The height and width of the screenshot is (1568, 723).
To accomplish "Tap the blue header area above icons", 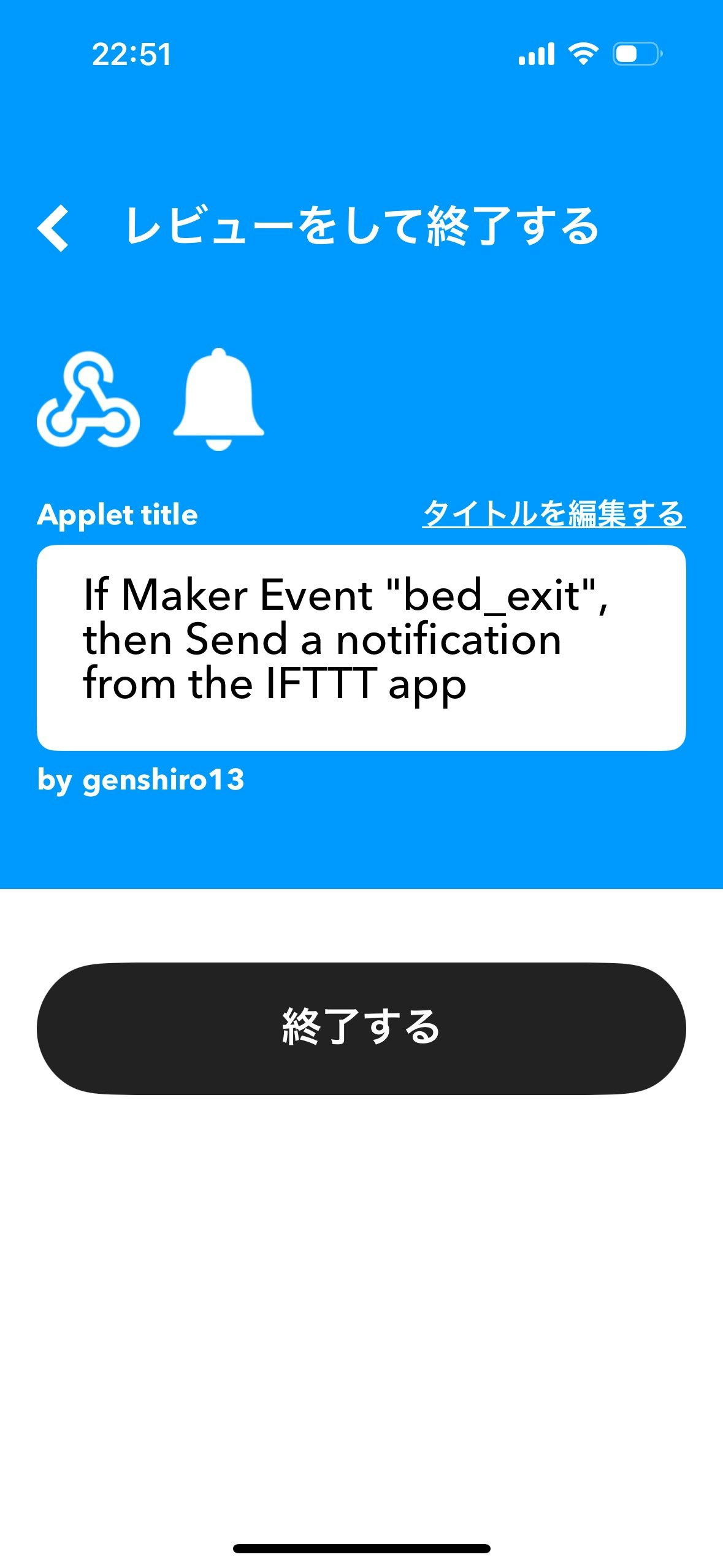I will tap(362, 301).
